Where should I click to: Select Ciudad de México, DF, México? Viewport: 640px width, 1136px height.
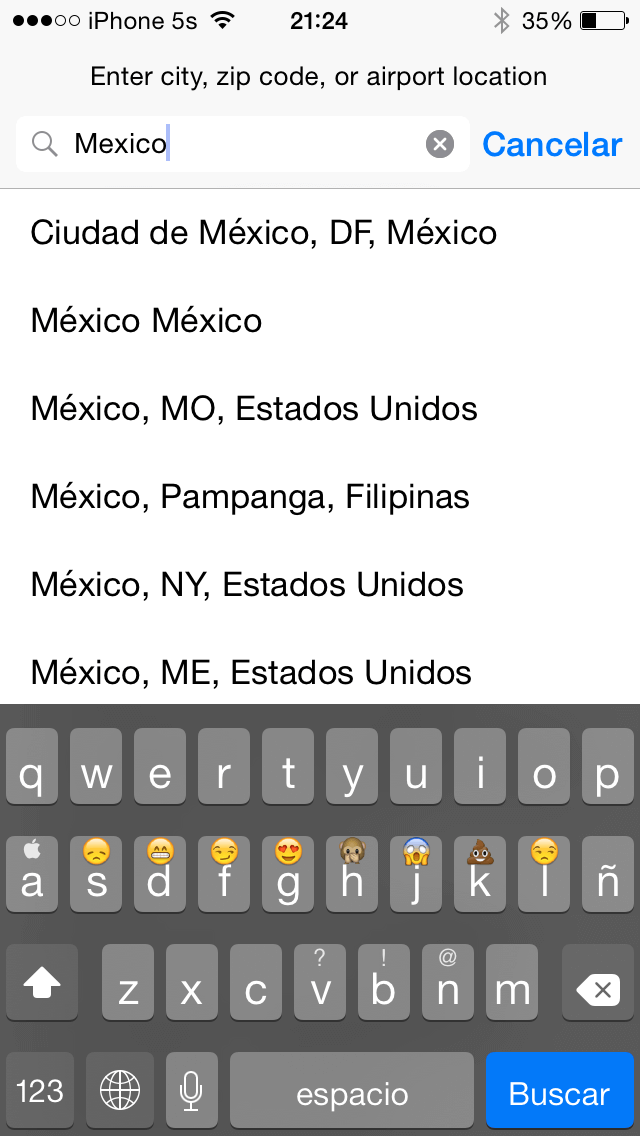coord(264,233)
